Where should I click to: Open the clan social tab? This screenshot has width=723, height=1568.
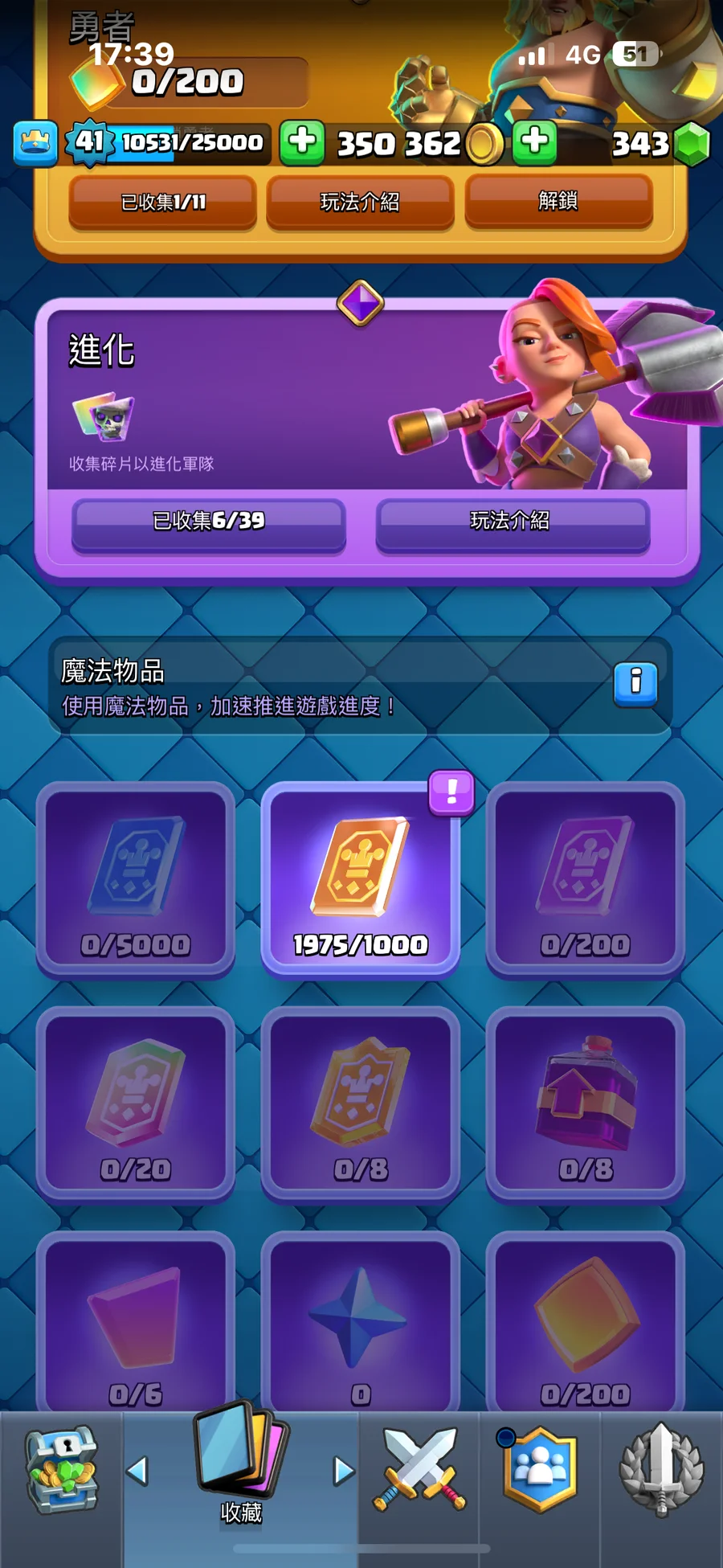[x=540, y=1471]
